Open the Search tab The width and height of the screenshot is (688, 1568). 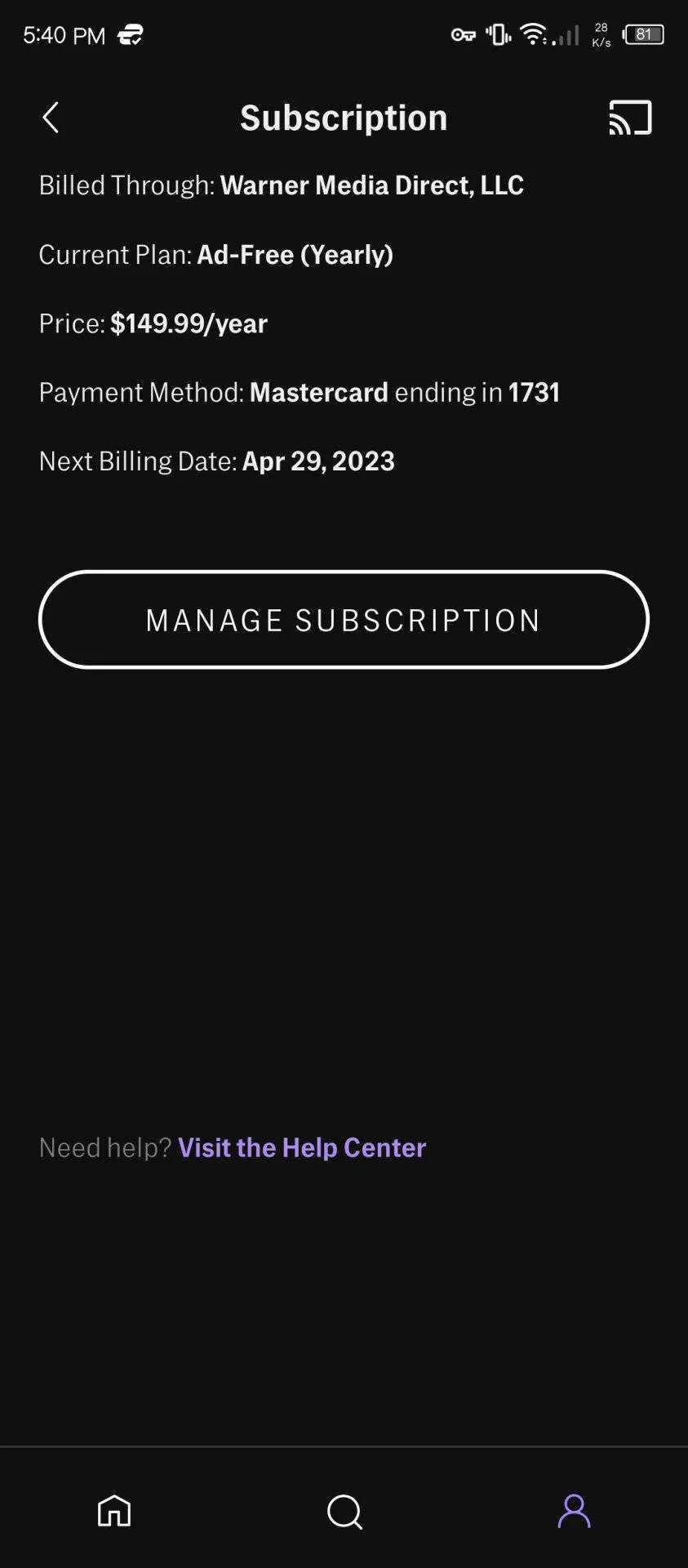pyautogui.click(x=344, y=1512)
